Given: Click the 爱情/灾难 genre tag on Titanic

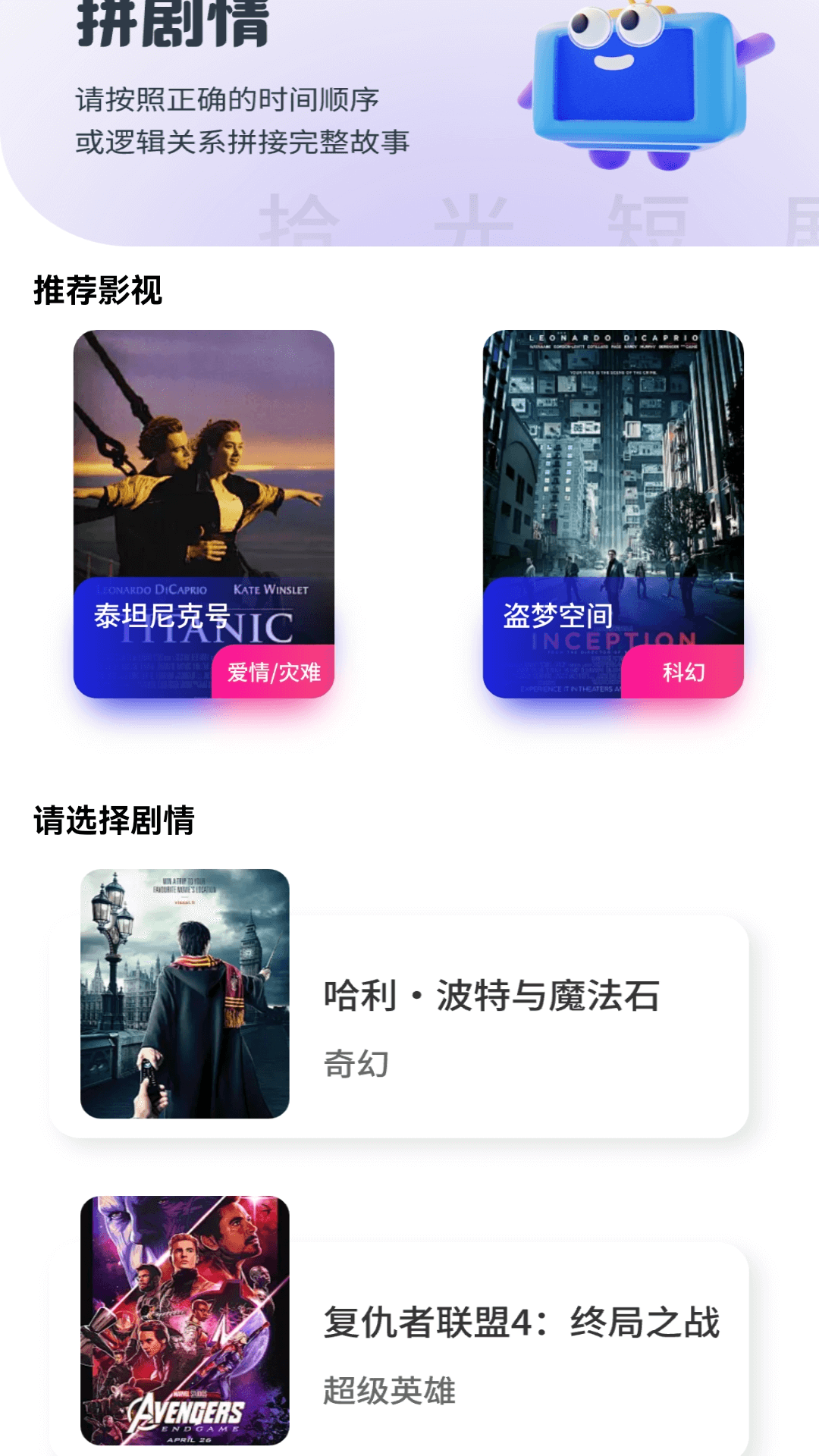Looking at the screenshot, I should 271,672.
